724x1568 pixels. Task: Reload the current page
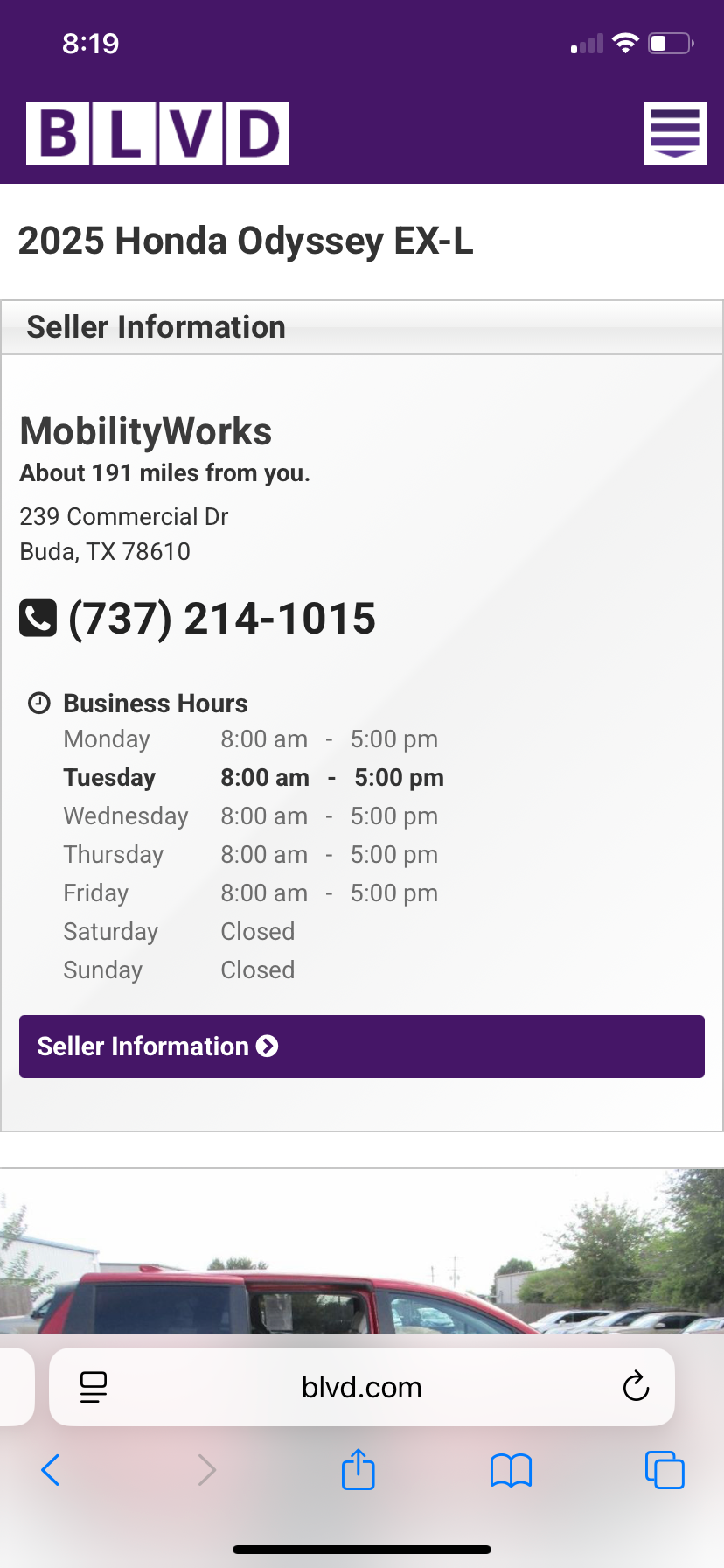tap(636, 1387)
